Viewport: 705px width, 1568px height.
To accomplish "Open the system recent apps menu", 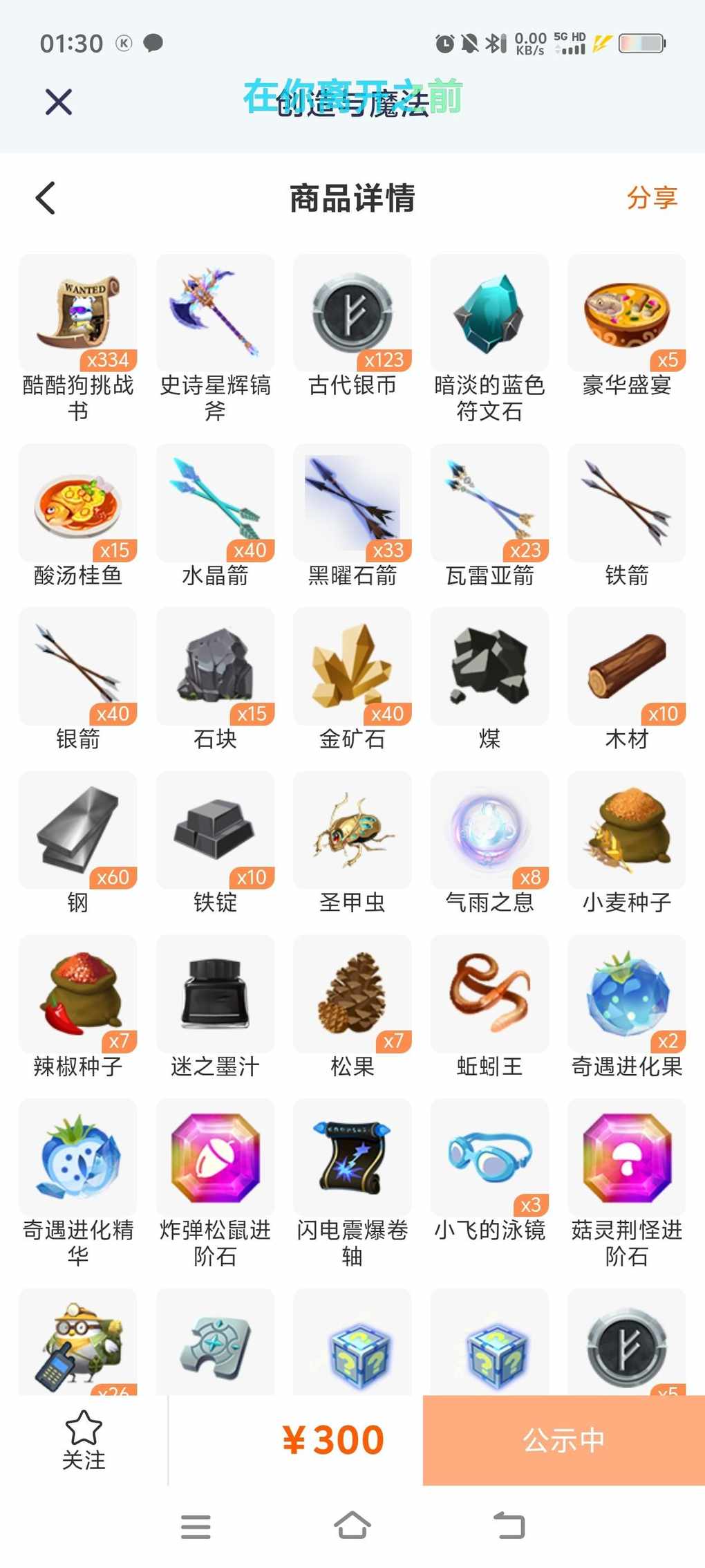I will pos(196,1526).
